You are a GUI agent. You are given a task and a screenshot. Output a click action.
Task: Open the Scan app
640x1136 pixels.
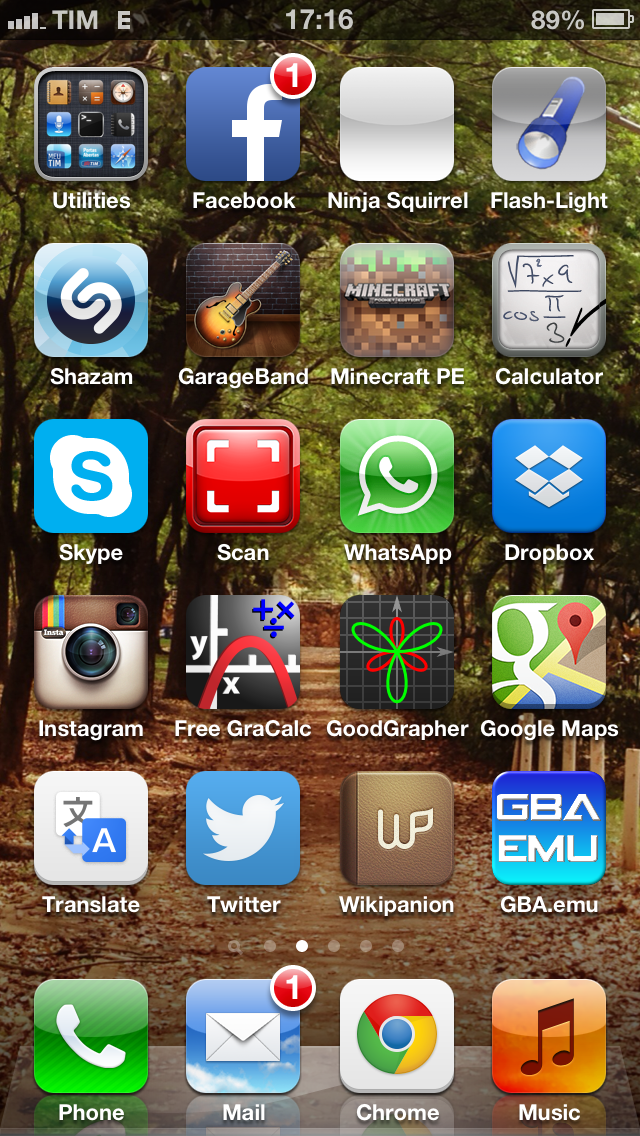tap(243, 476)
